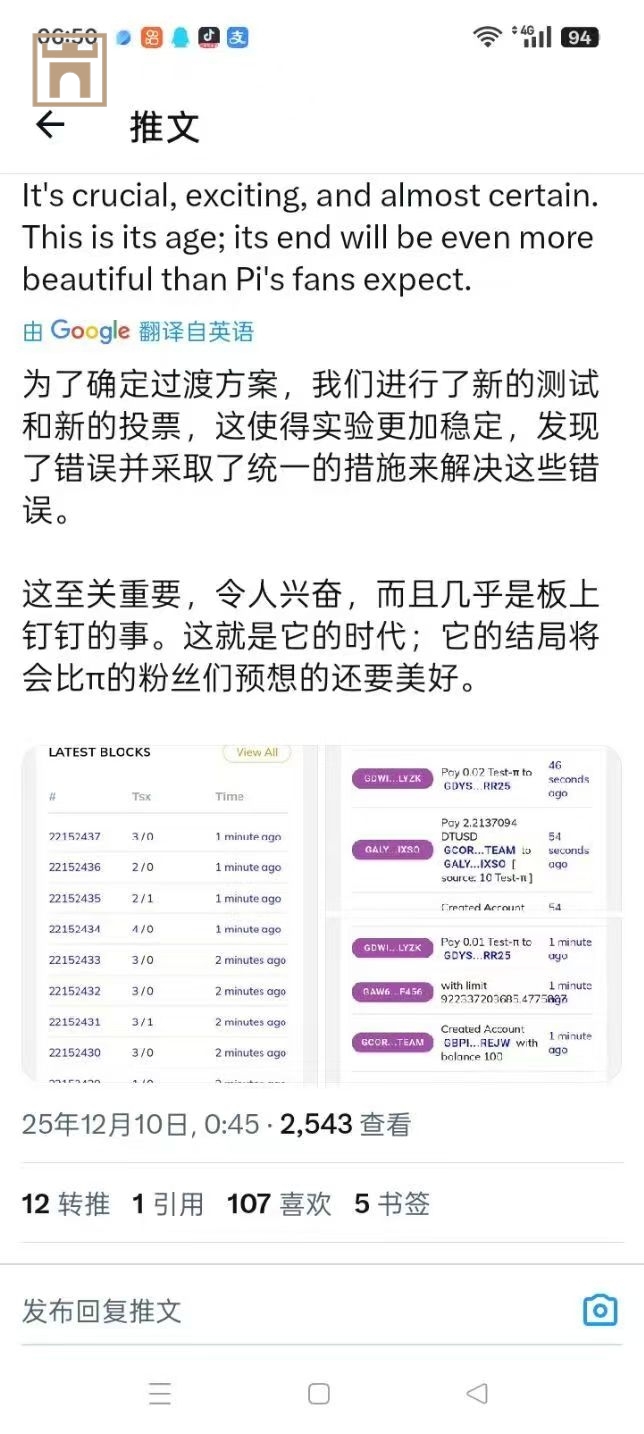This screenshot has height=1434, width=644.
Task: Tap the Google translated-from-English link
Action: [x=138, y=332]
